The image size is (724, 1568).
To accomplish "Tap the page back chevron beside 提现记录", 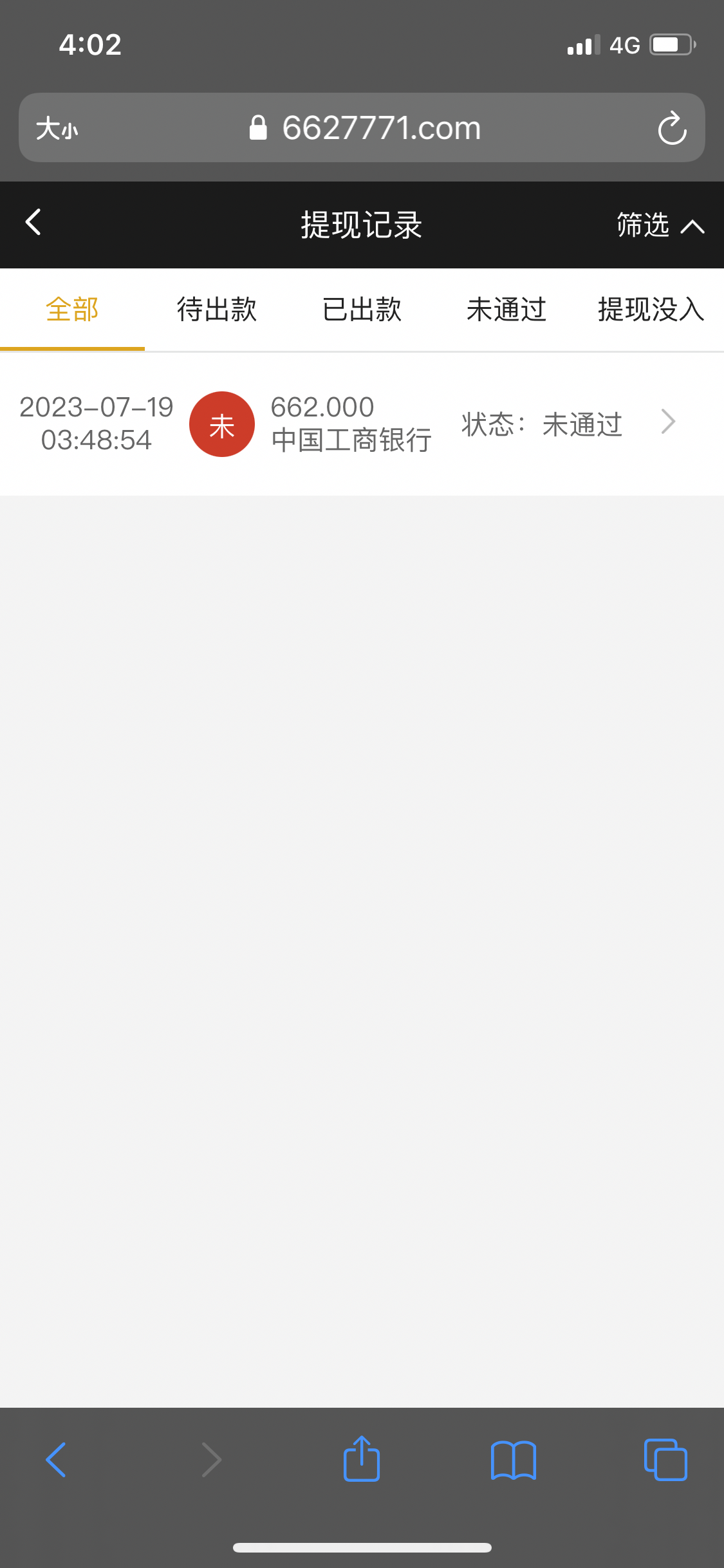I will 33,222.
